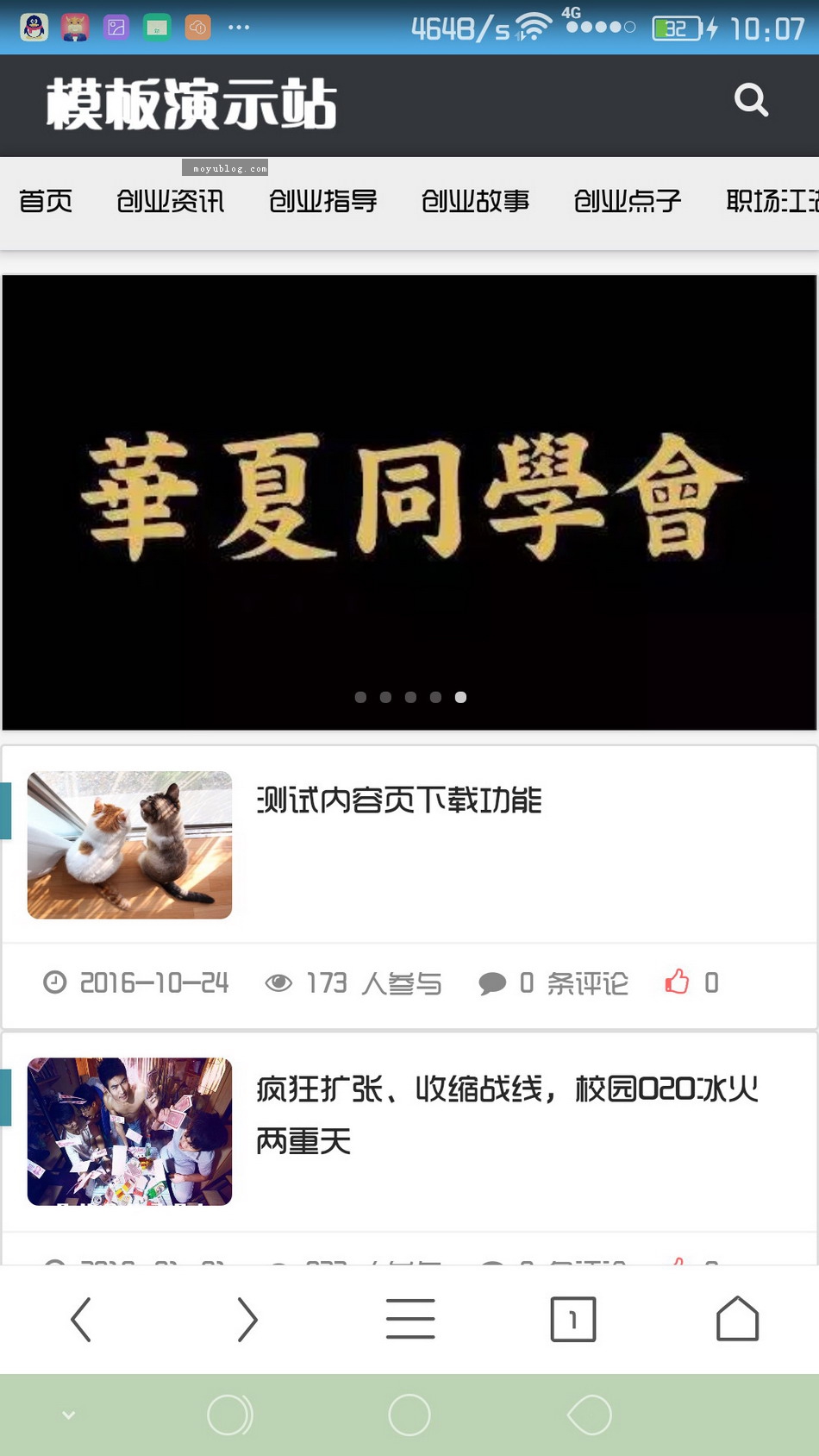Open the 華夏同學會 carousel banner
The height and width of the screenshot is (1456, 819).
[409, 502]
